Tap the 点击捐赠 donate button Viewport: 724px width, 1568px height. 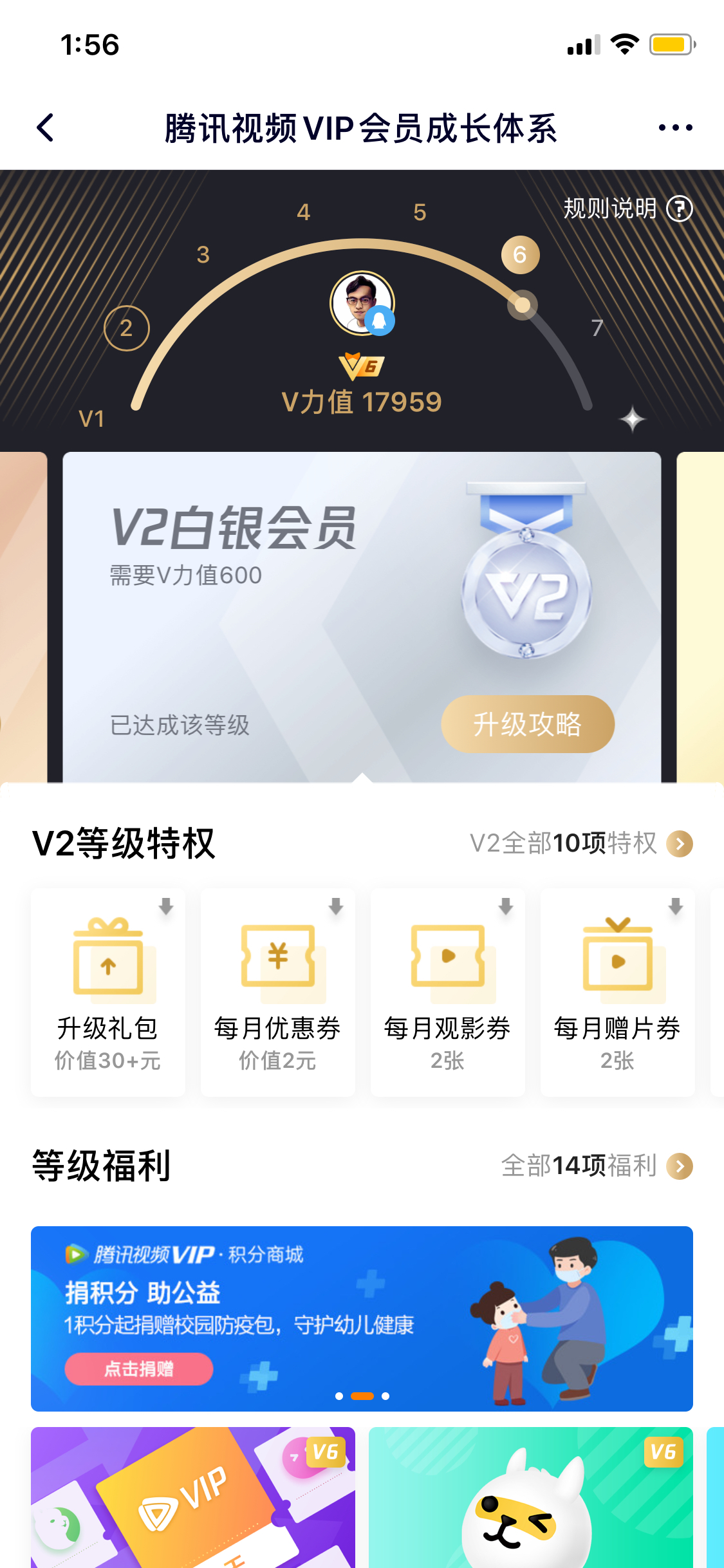click(x=139, y=1368)
